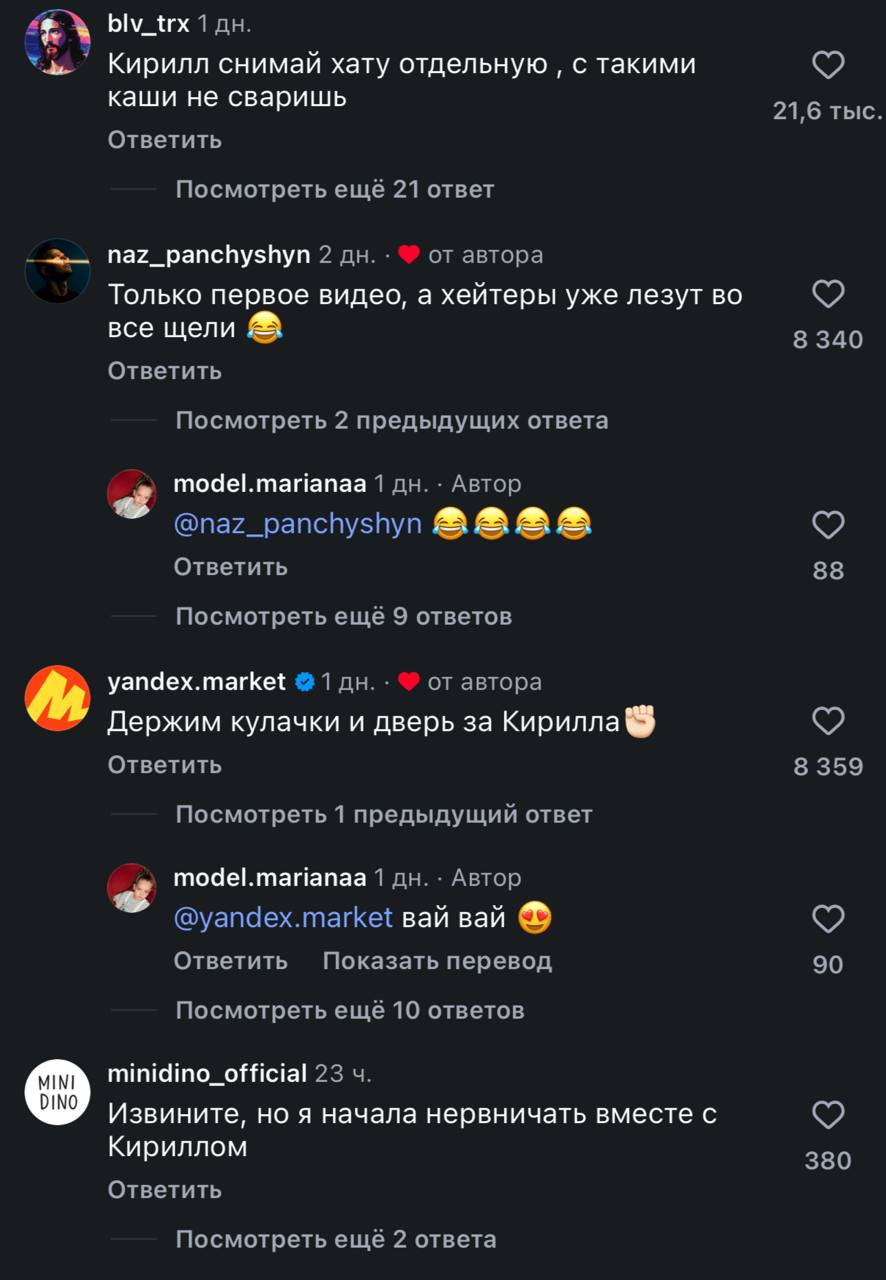Like model.marianaa's reply with laughing emojis
The height and width of the screenshot is (1280, 886).
pyautogui.click(x=828, y=525)
